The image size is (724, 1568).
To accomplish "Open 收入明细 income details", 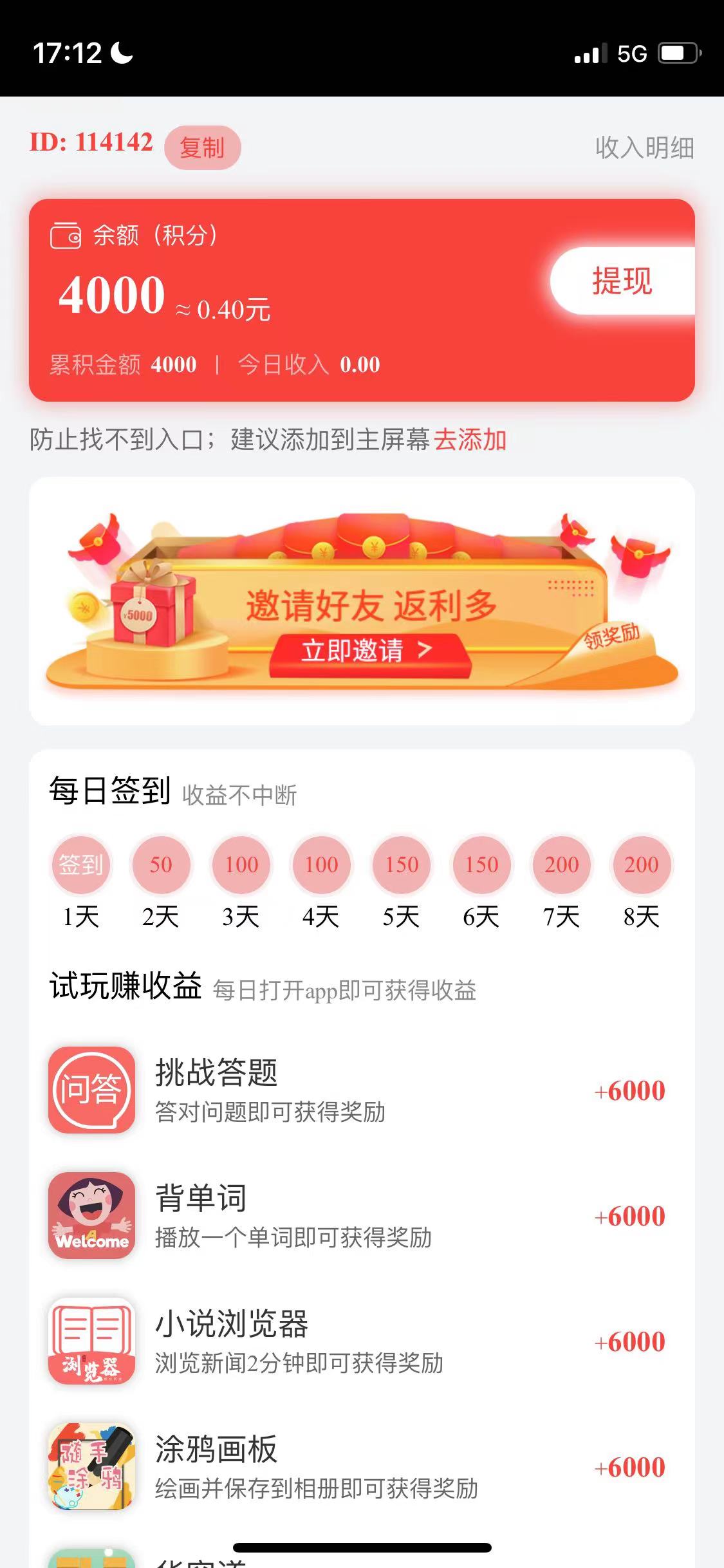I will 644,147.
